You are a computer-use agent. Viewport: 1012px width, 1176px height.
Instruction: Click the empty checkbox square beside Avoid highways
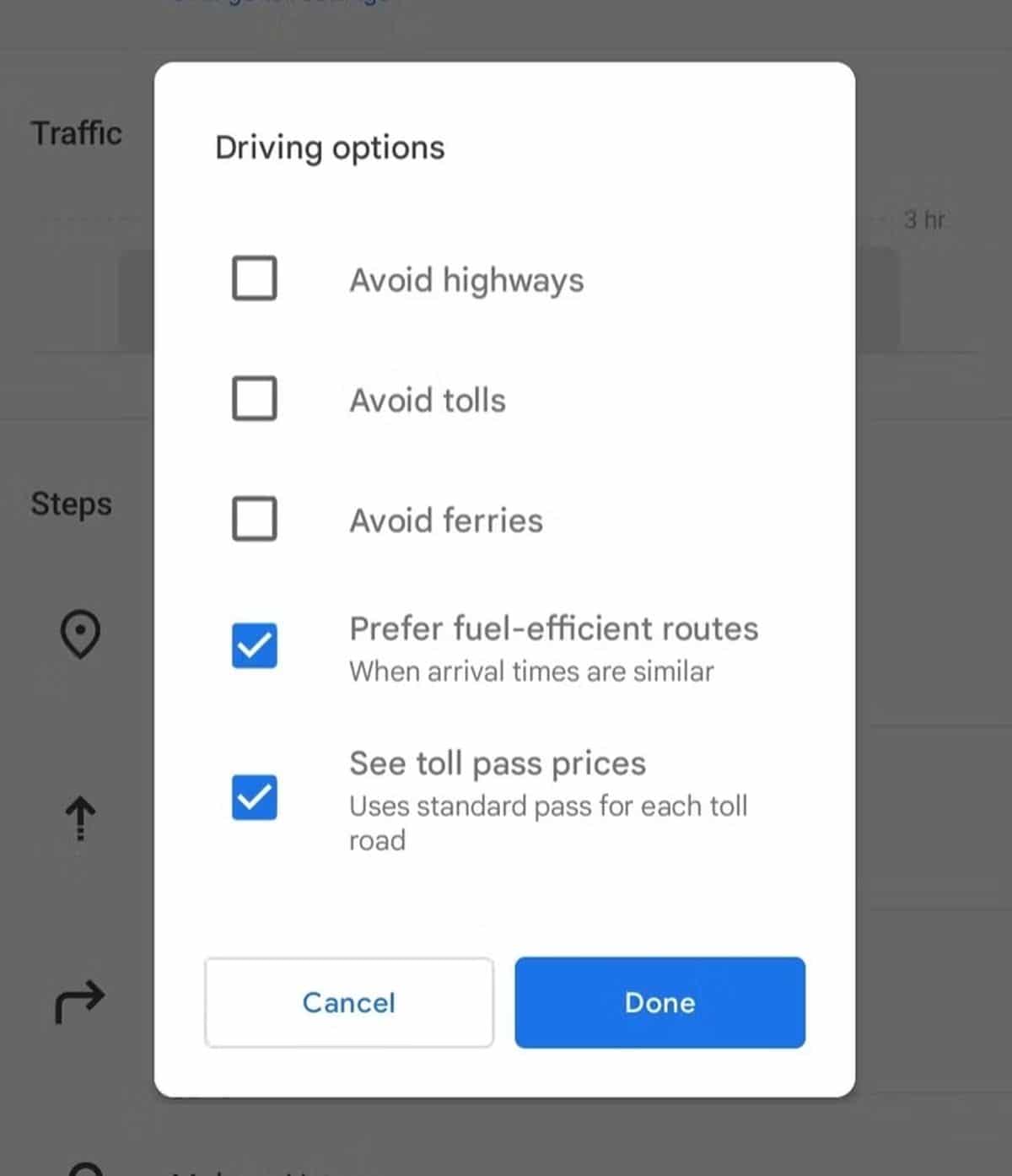pos(254,278)
